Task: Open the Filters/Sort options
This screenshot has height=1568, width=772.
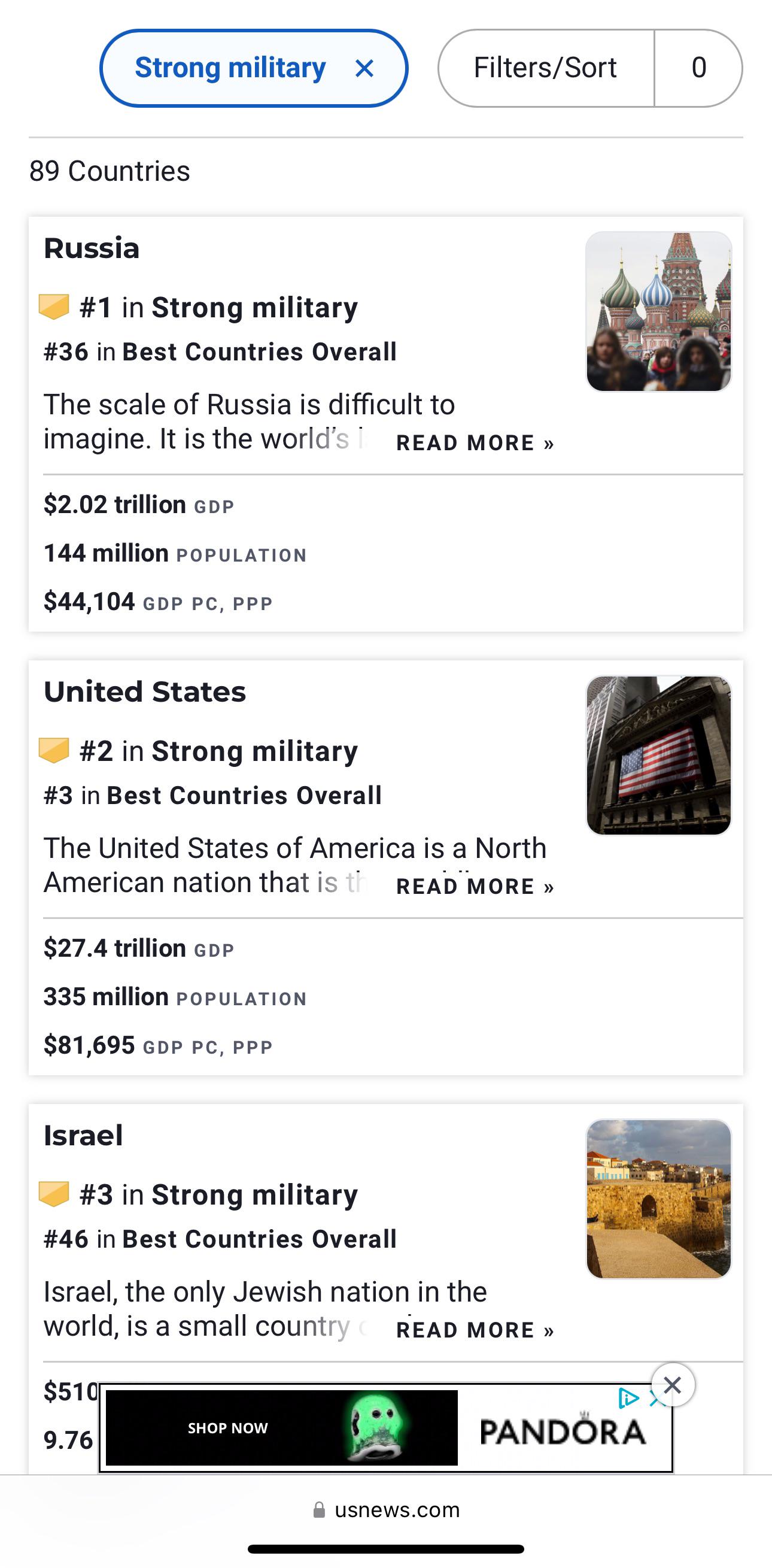Action: click(x=546, y=68)
